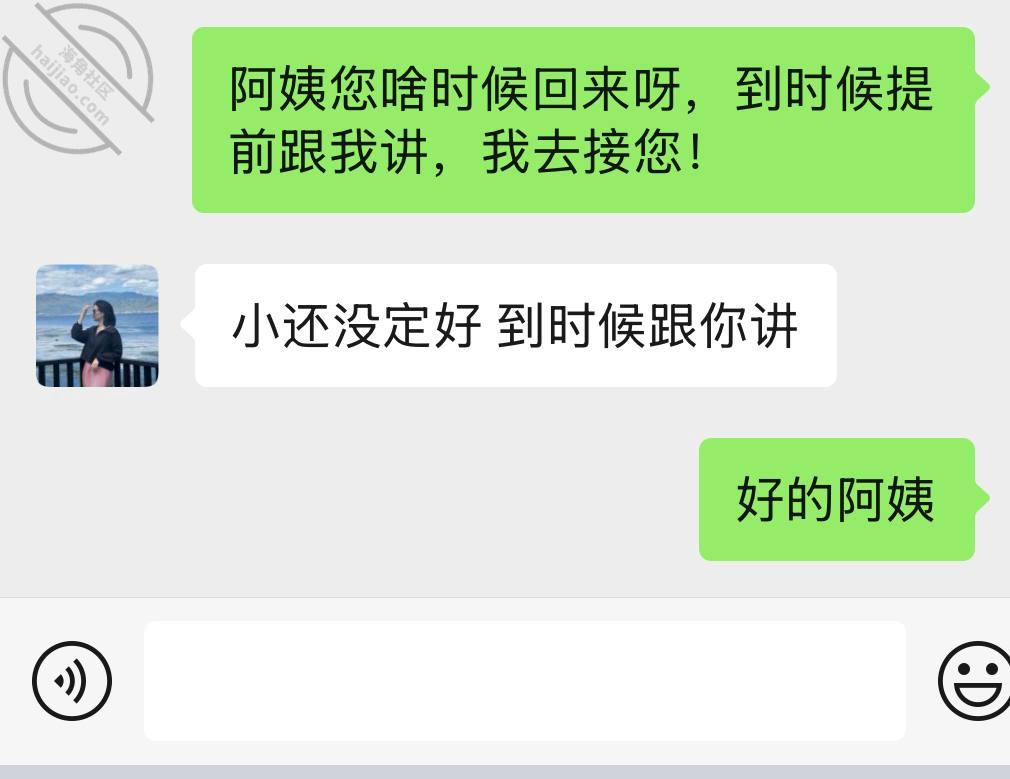Screen dimensions: 1010x779
Task: Tap the voice message icon
Action: (72, 681)
